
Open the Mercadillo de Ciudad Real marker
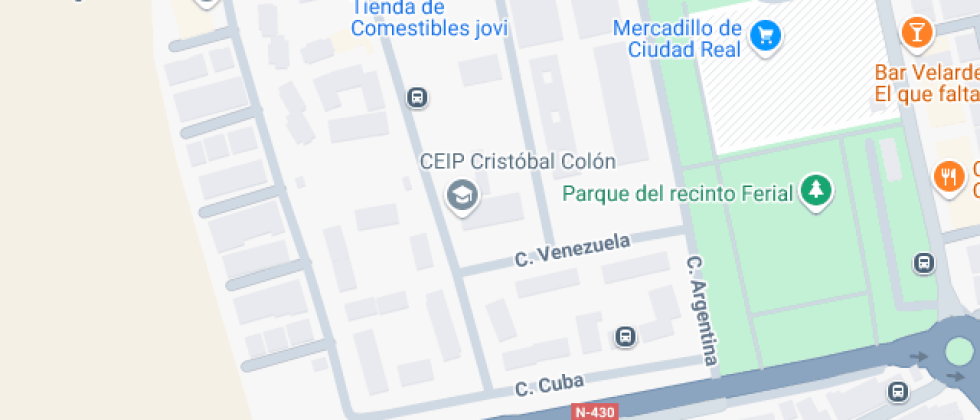pos(767,38)
